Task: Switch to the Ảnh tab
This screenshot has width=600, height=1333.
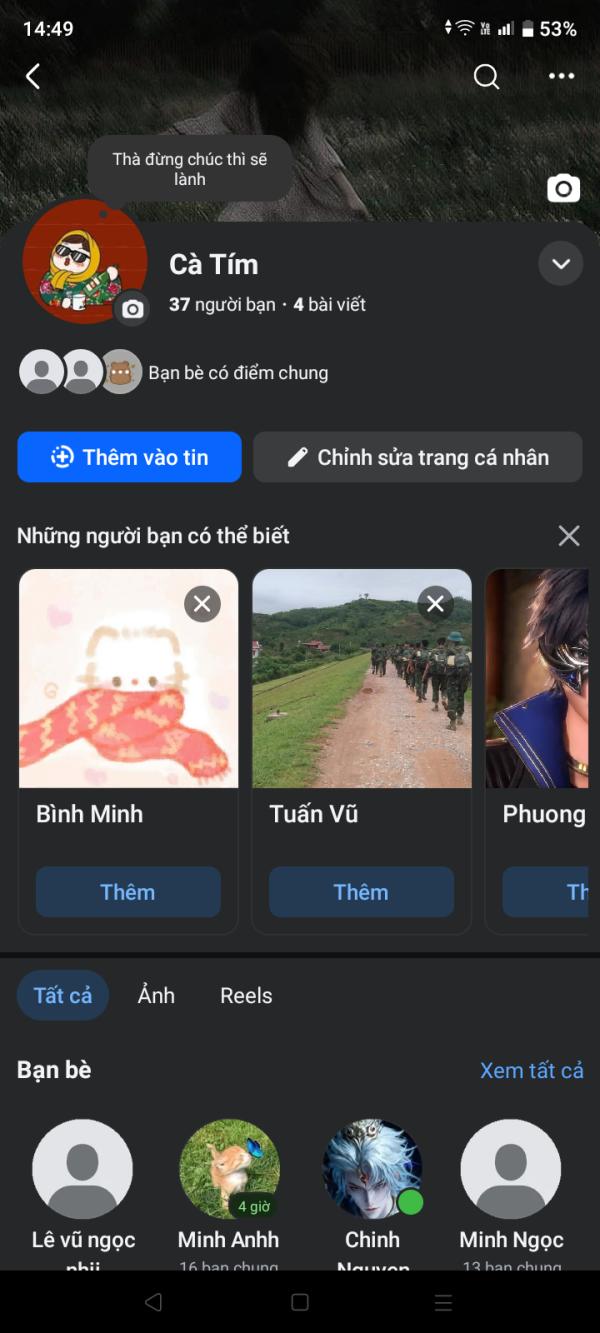Action: (x=156, y=995)
